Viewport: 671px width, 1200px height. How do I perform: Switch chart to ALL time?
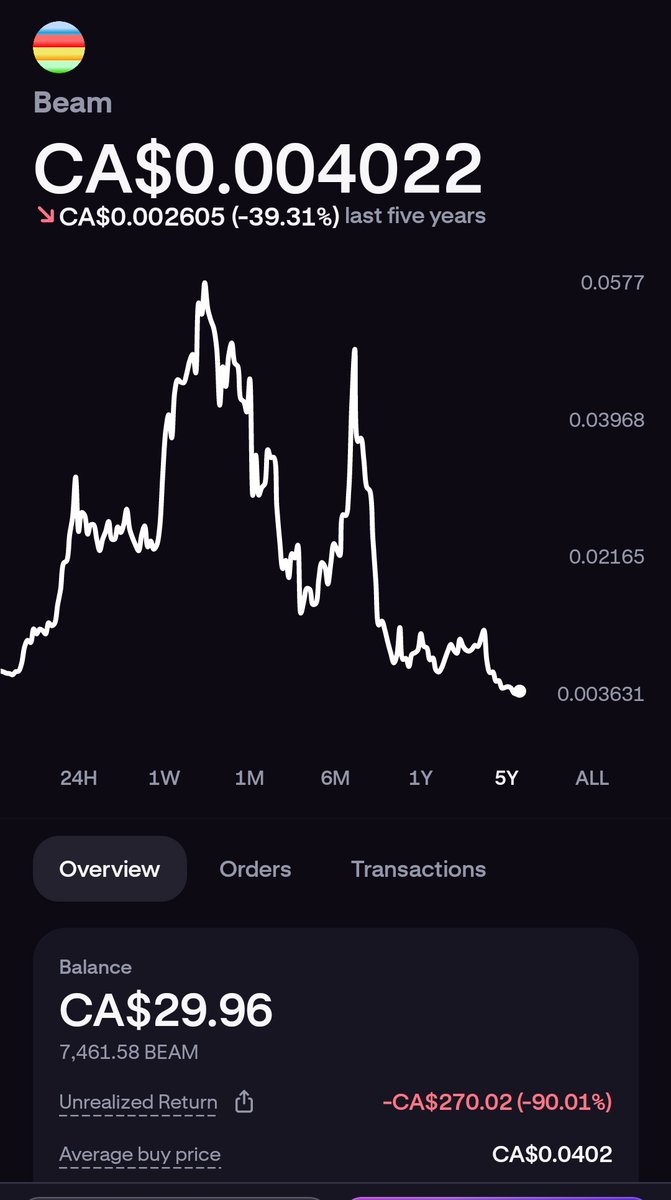pos(592,778)
